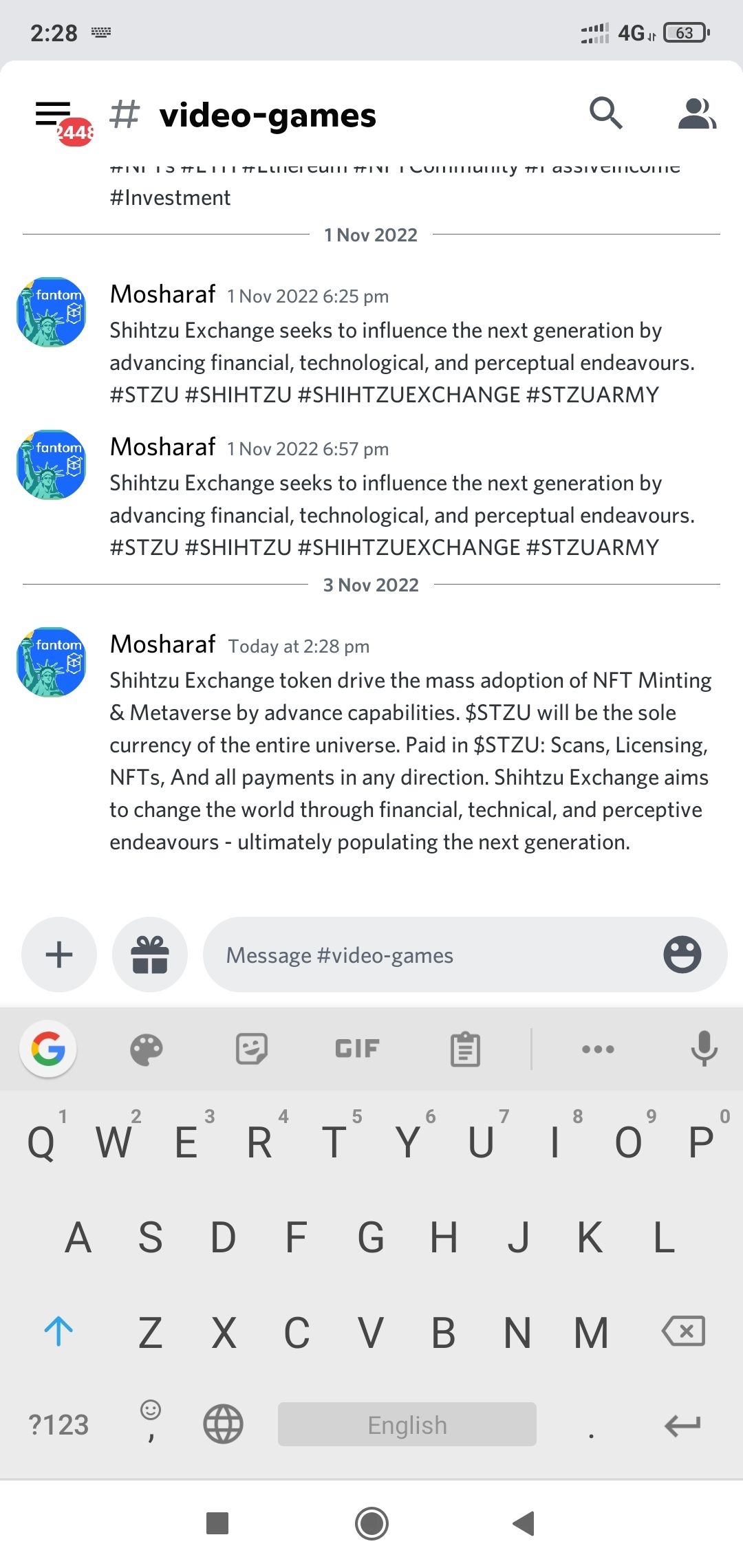The height and width of the screenshot is (1568, 743).
Task: Open the channel drawer menu
Action: tap(54, 114)
